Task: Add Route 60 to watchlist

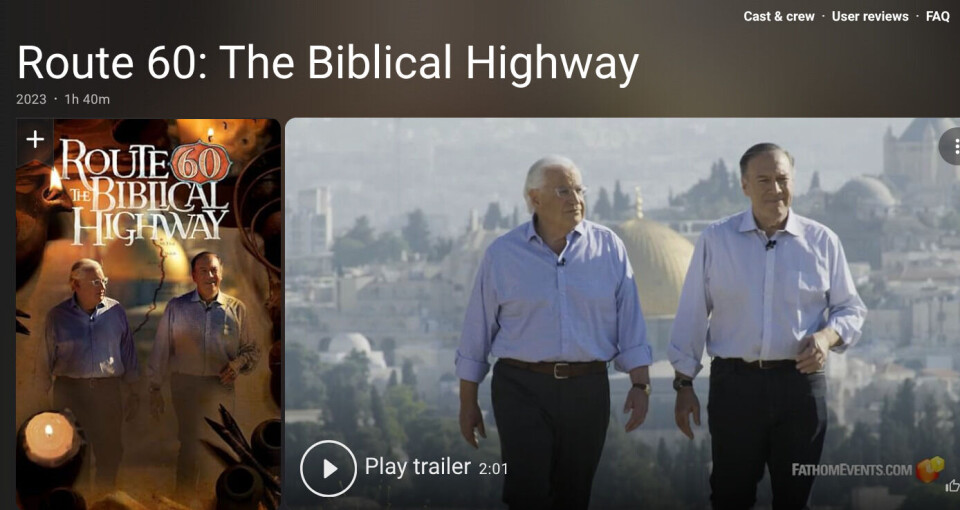Action: [35, 139]
